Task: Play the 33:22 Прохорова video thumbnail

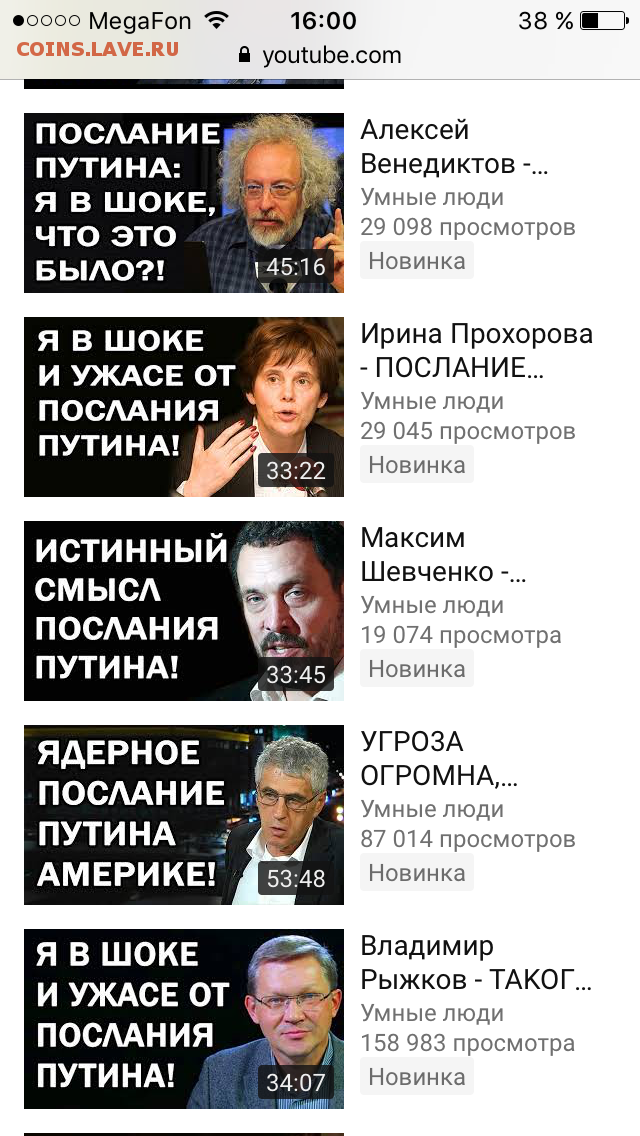Action: [184, 406]
